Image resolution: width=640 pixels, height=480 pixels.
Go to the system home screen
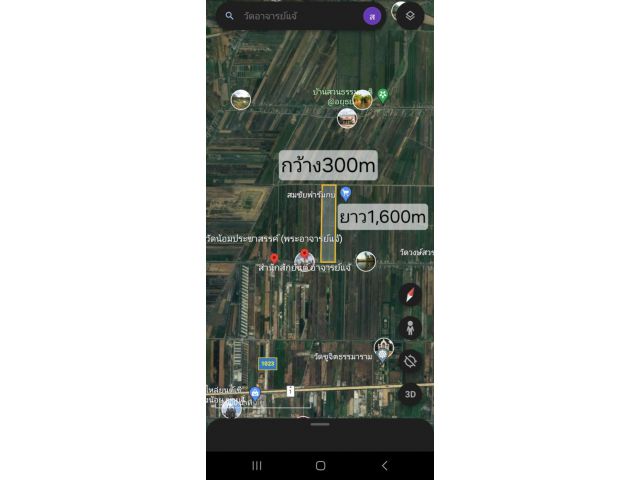[x=320, y=465]
